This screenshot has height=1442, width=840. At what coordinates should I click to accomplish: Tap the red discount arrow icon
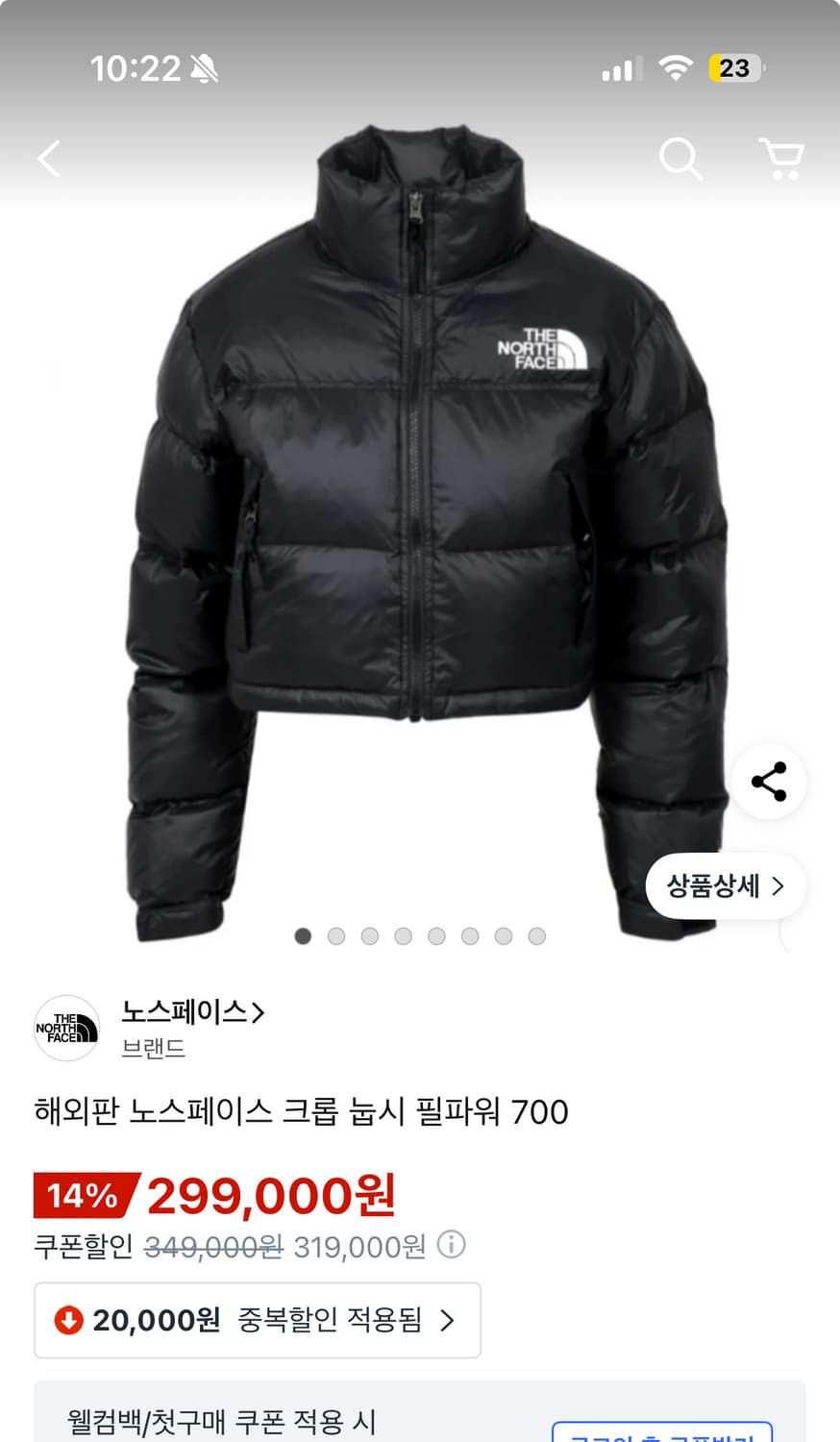[x=69, y=1320]
